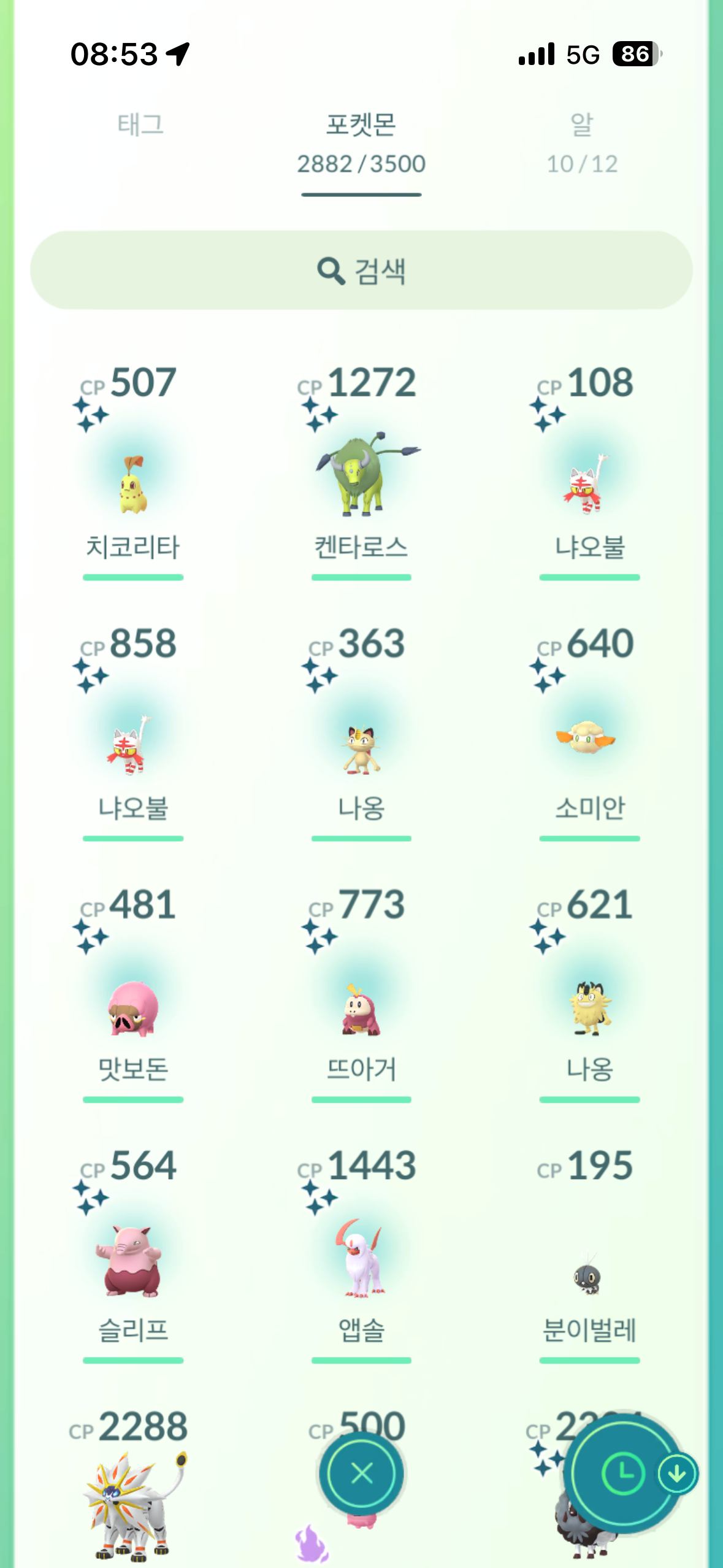Switch to the 태그 tab
Screen dimensions: 723x1568
point(140,125)
